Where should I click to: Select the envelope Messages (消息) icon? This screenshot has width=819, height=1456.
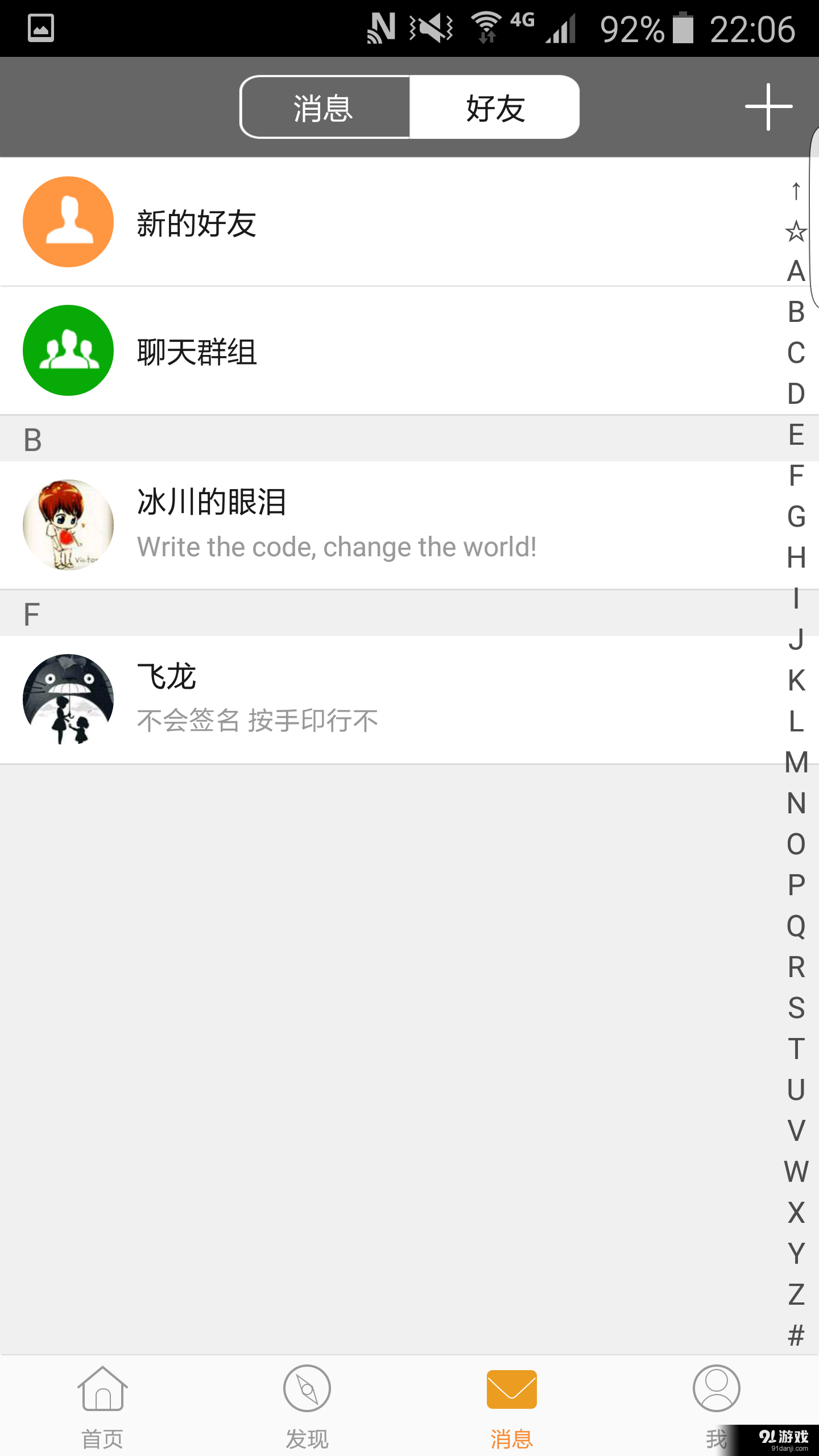click(x=511, y=1388)
